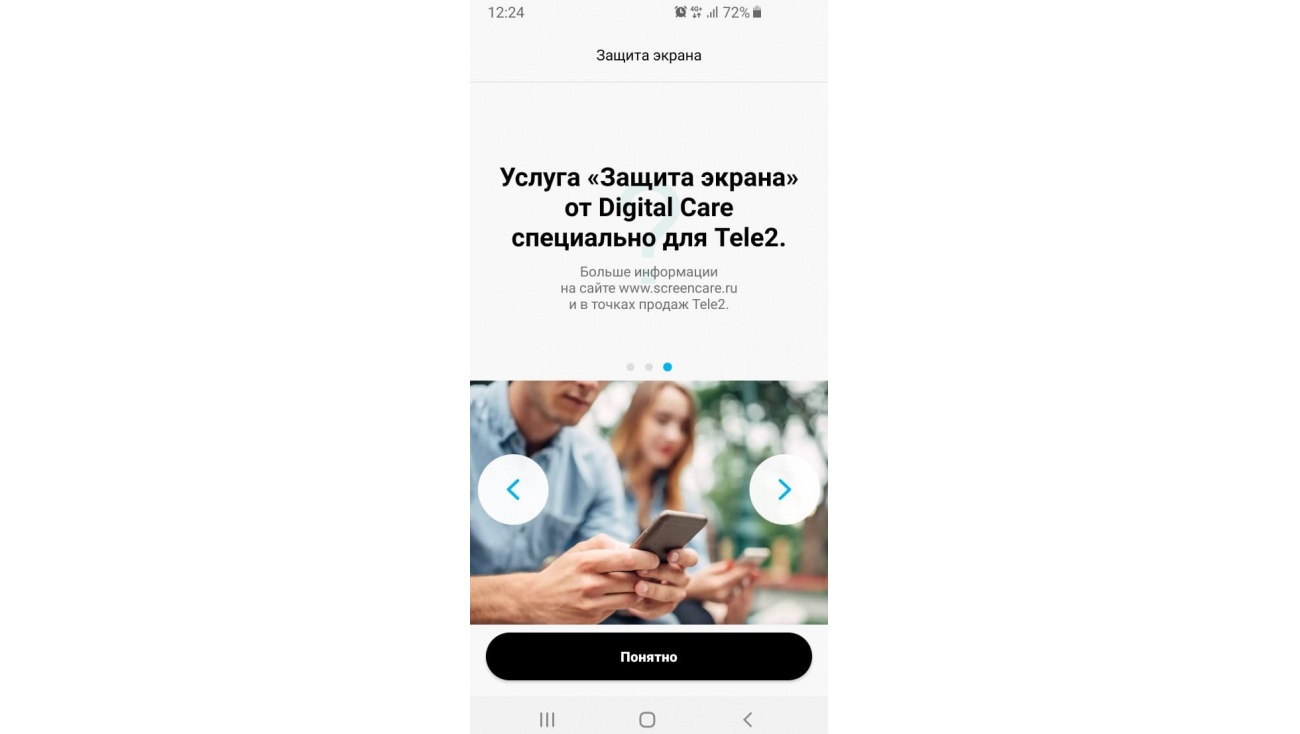
Task: Go to the next slide with right arrow
Action: (784, 490)
